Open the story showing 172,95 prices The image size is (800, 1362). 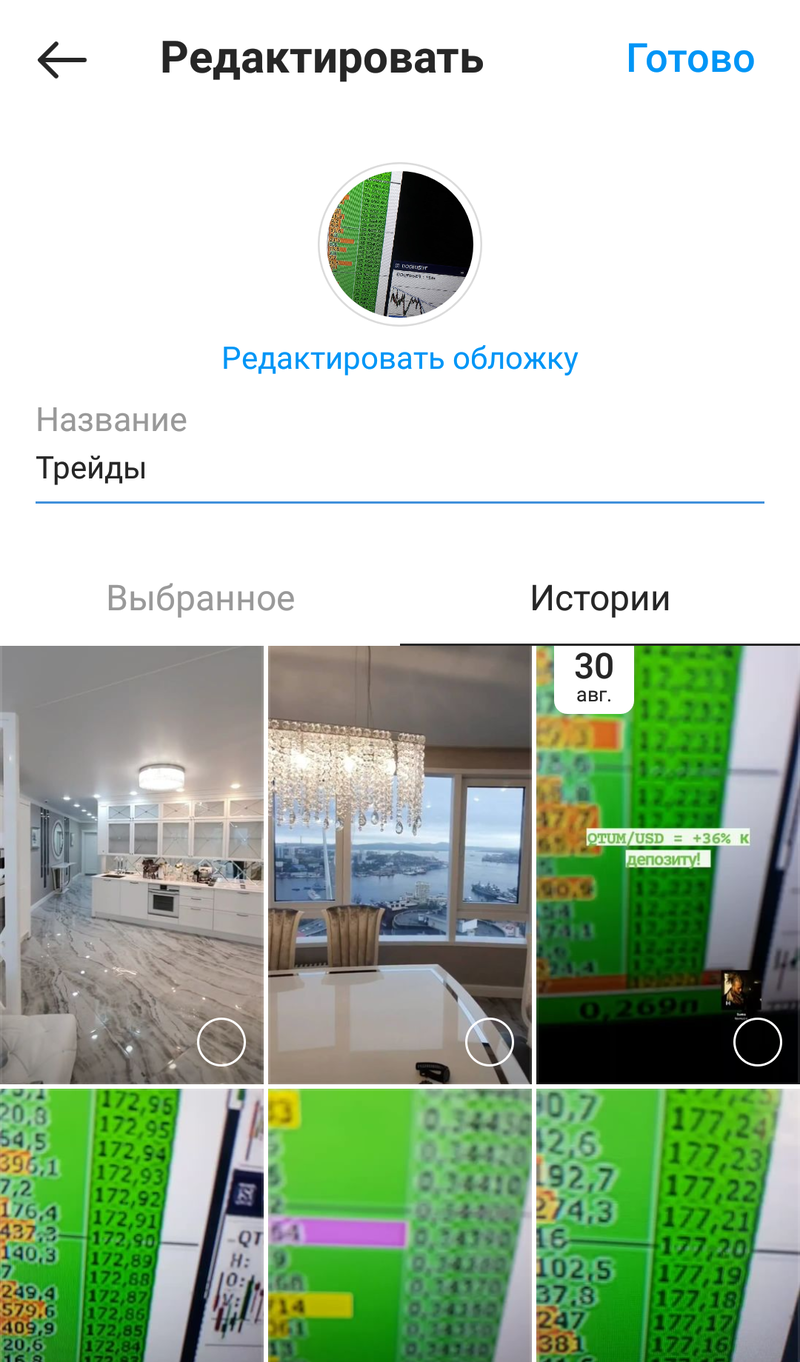(x=132, y=1225)
